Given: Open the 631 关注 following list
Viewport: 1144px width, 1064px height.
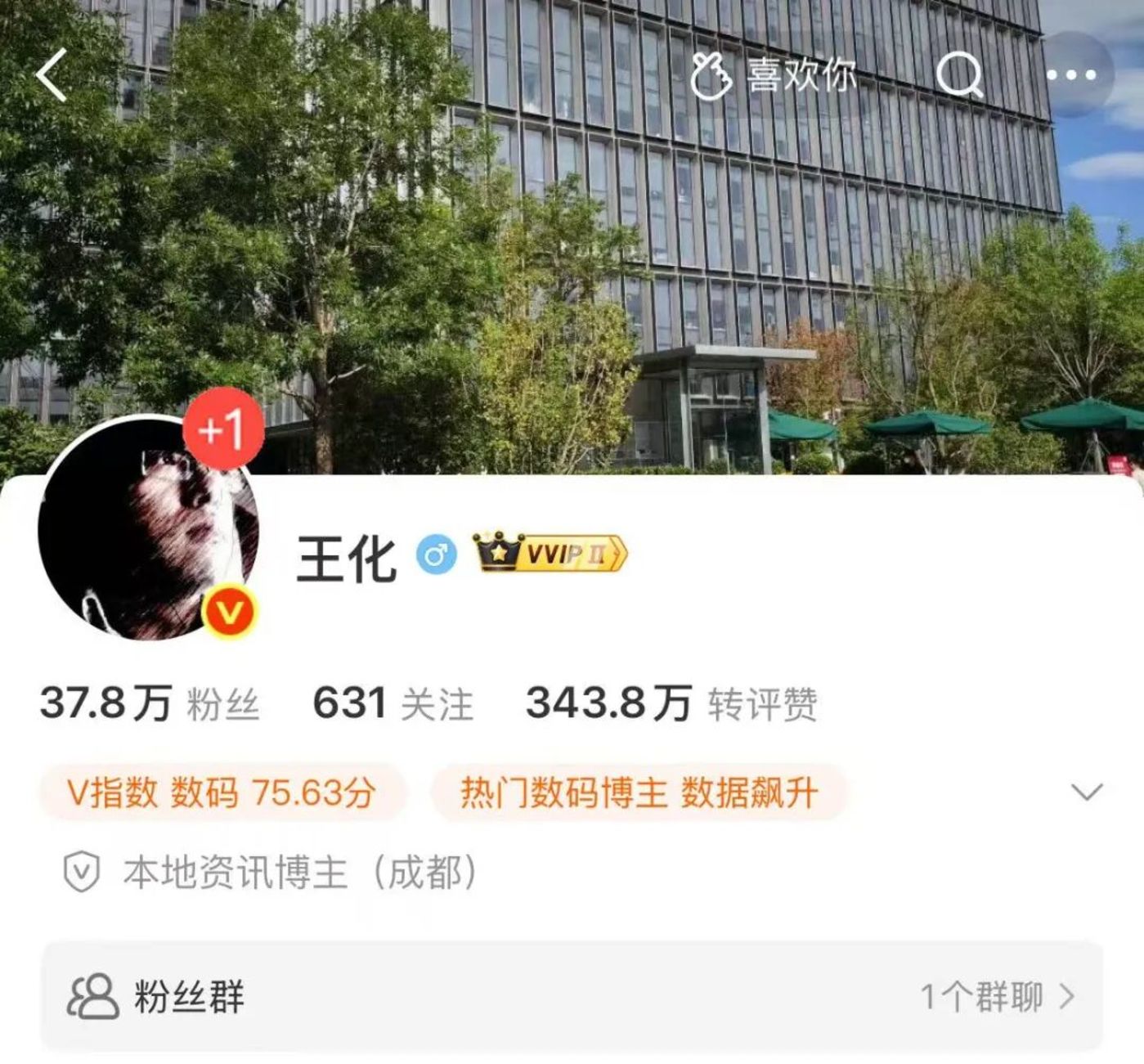Looking at the screenshot, I should click(x=393, y=703).
